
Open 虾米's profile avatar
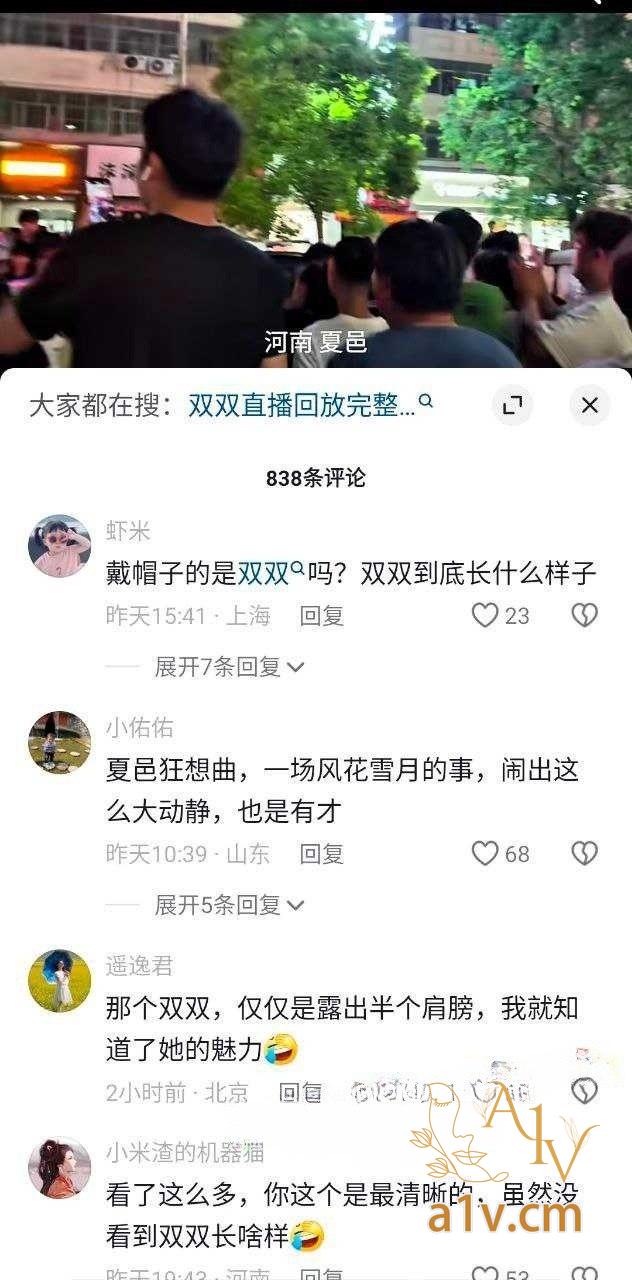[x=60, y=546]
